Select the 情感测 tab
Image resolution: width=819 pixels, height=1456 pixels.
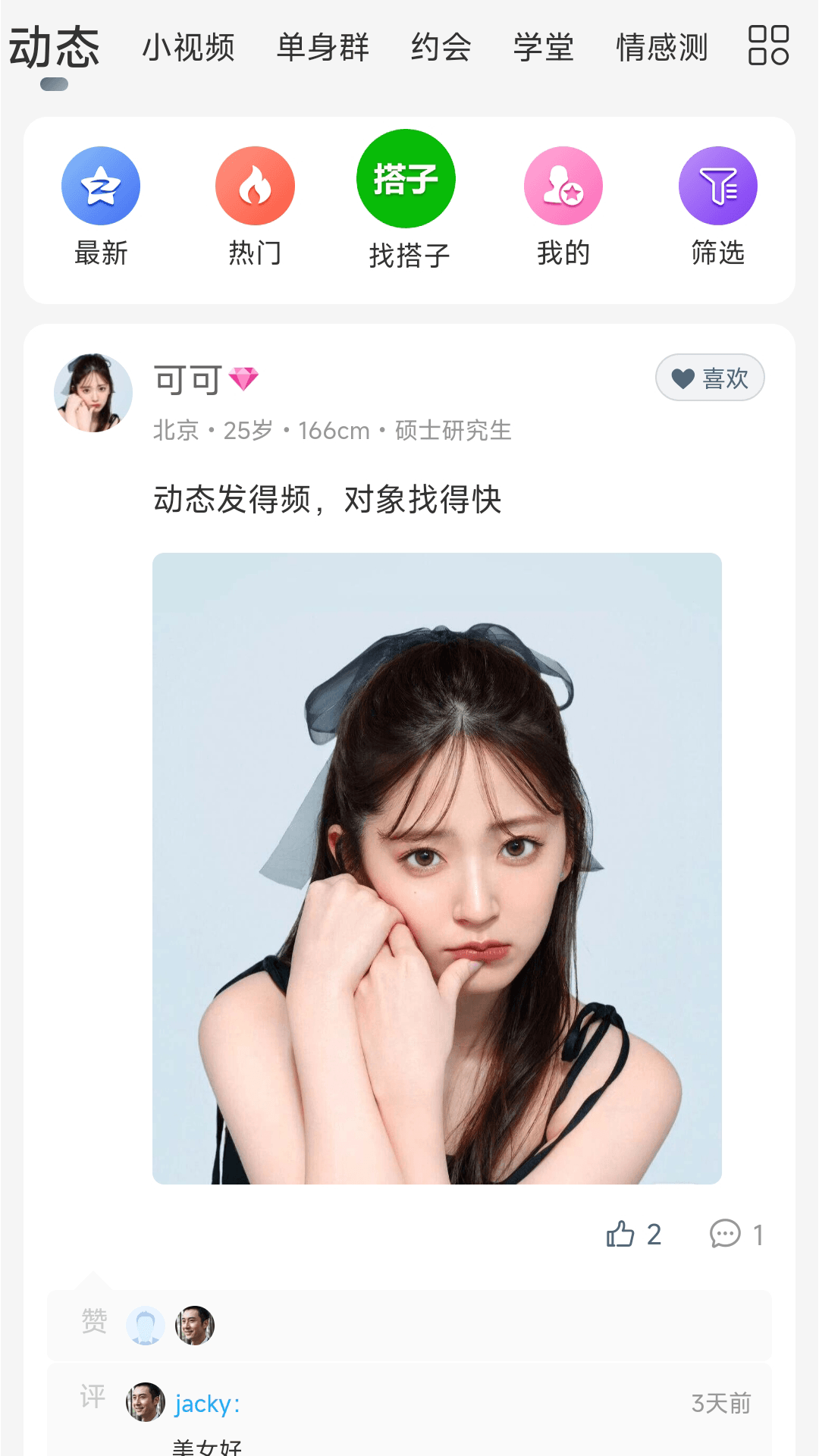coord(662,47)
